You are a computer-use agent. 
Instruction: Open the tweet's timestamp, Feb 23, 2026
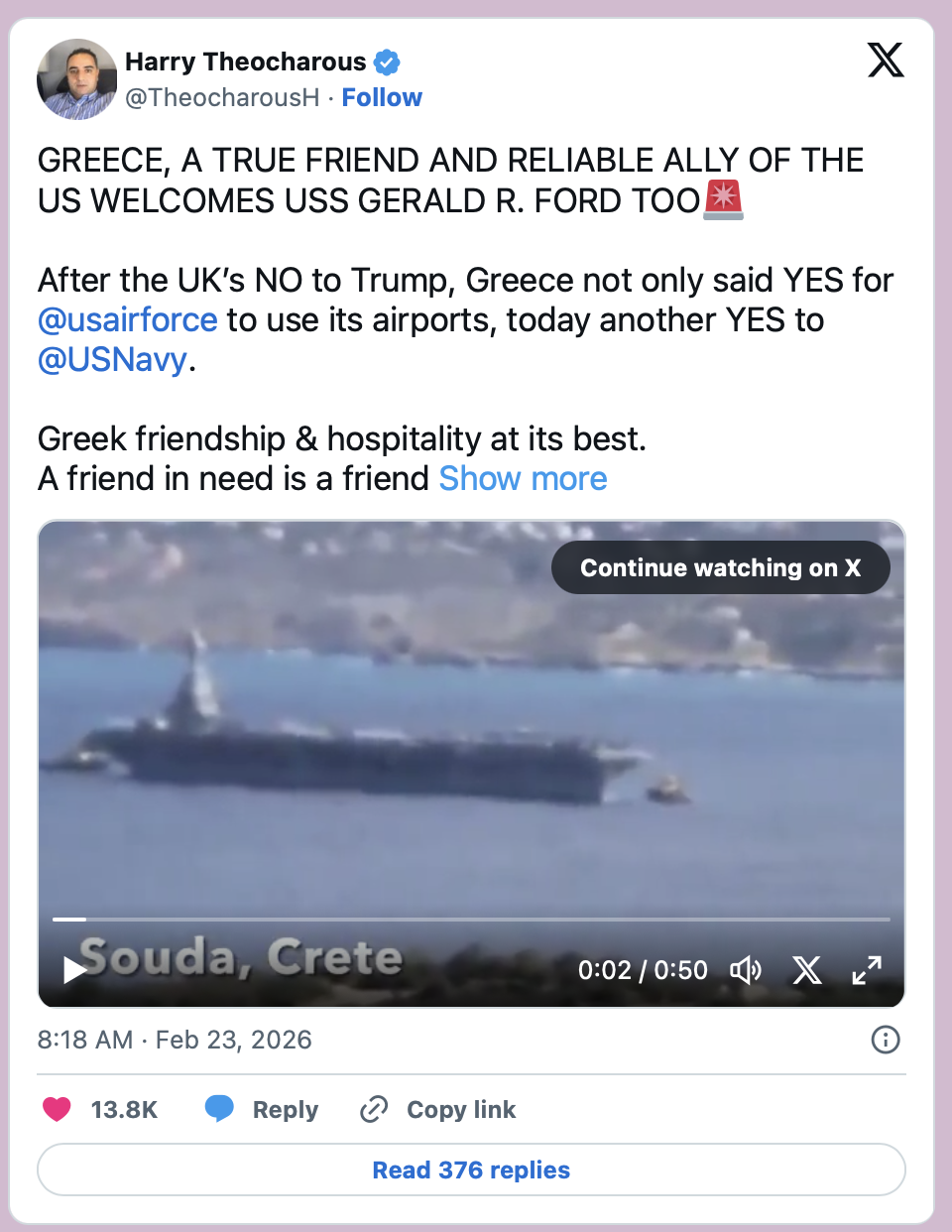(x=175, y=1040)
